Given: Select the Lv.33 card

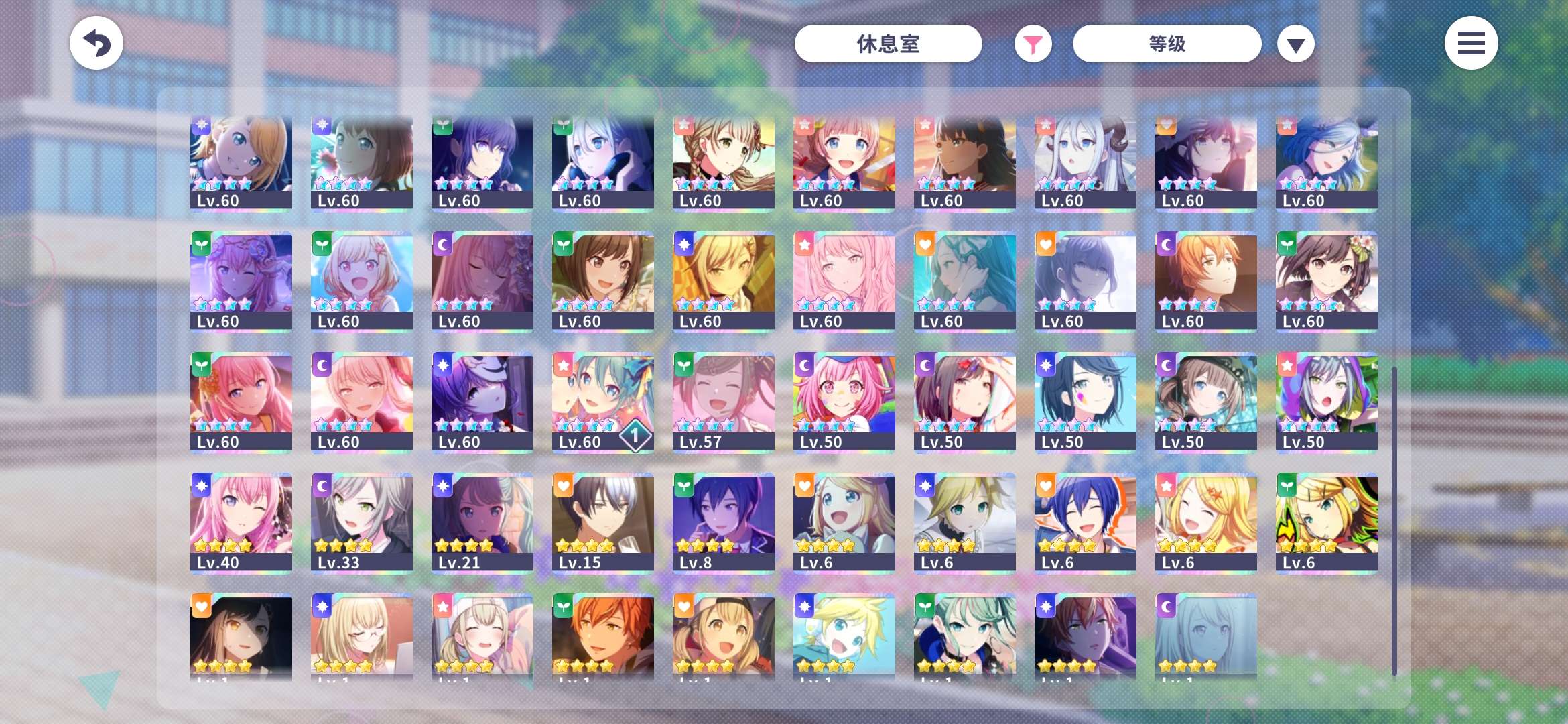Looking at the screenshot, I should (361, 522).
